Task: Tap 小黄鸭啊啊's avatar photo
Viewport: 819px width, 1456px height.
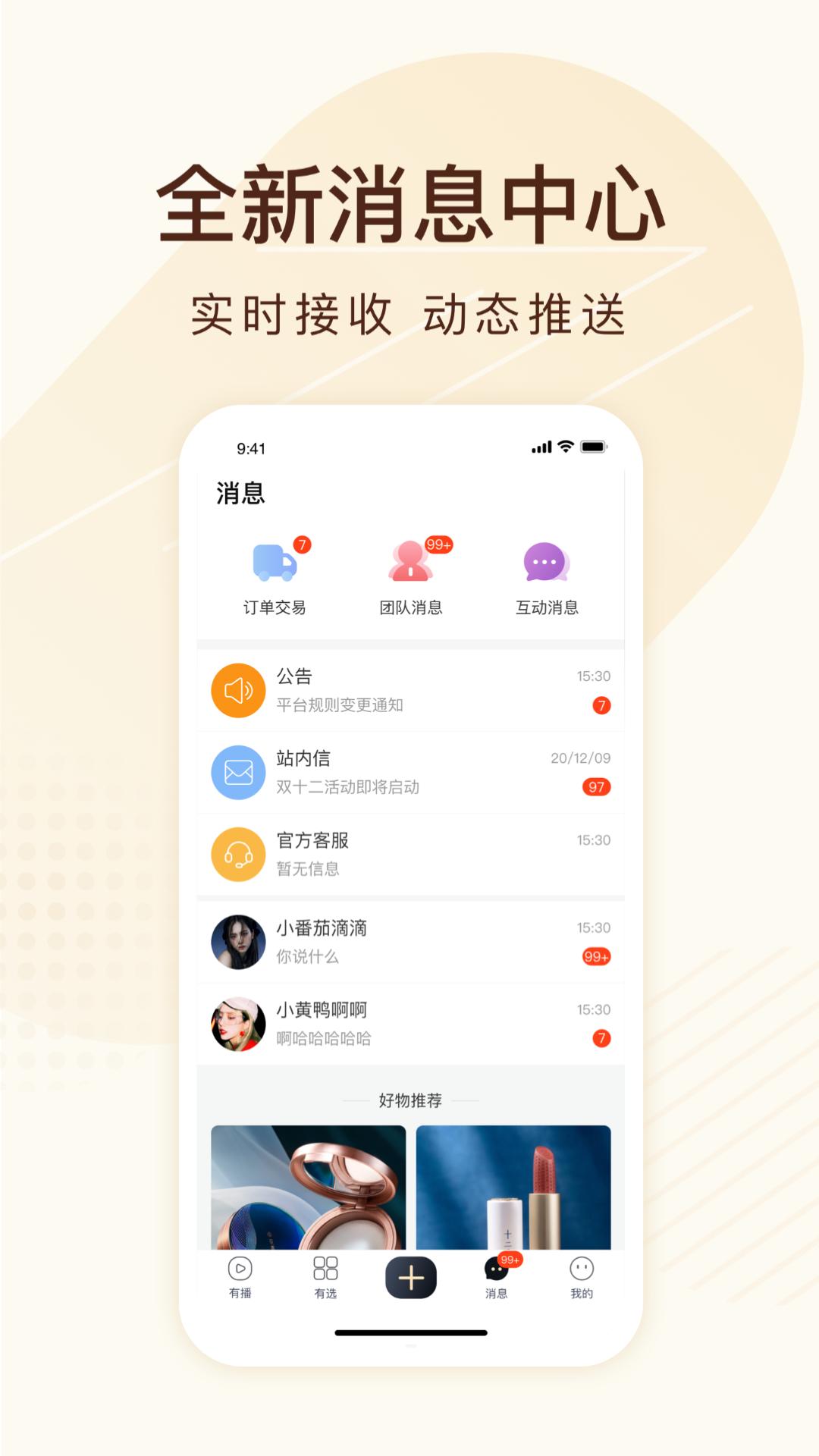Action: [x=238, y=1024]
